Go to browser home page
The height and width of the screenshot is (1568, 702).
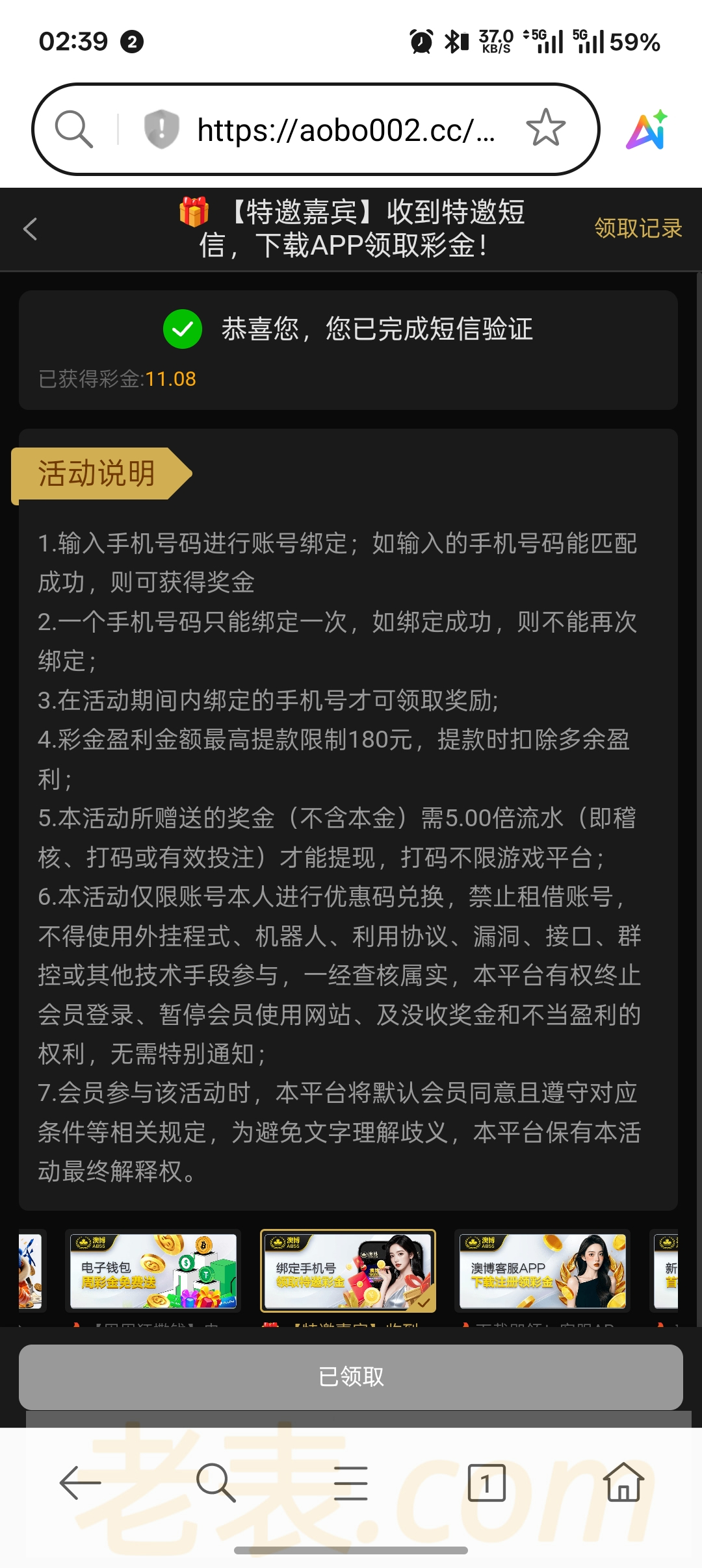click(x=623, y=1483)
